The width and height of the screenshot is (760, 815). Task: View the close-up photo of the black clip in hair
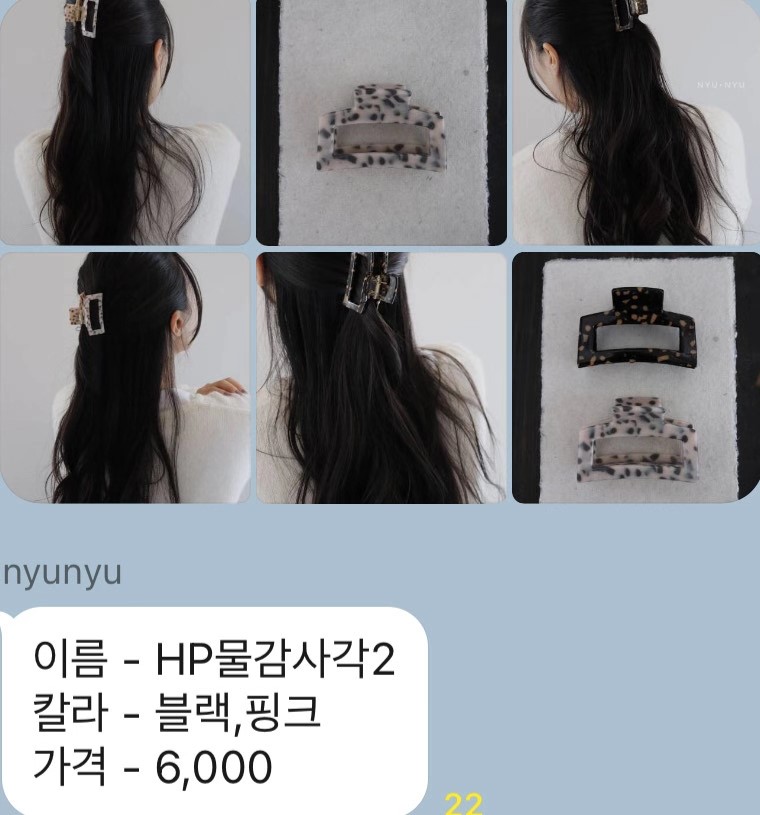coord(381,377)
